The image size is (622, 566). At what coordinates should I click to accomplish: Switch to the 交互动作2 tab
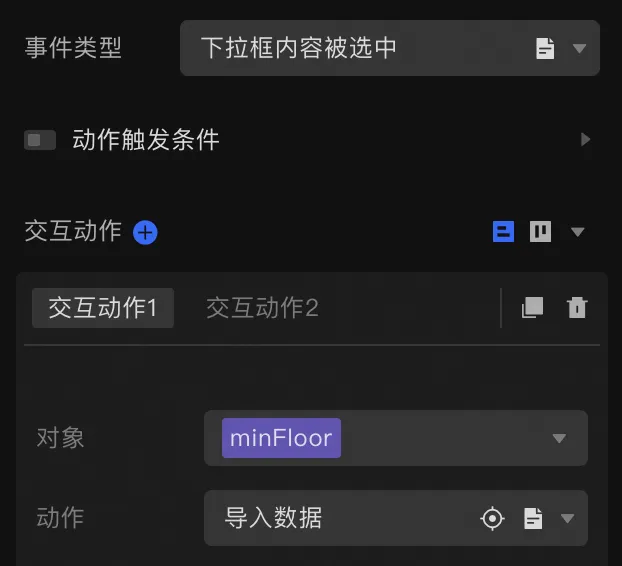pyautogui.click(x=262, y=308)
